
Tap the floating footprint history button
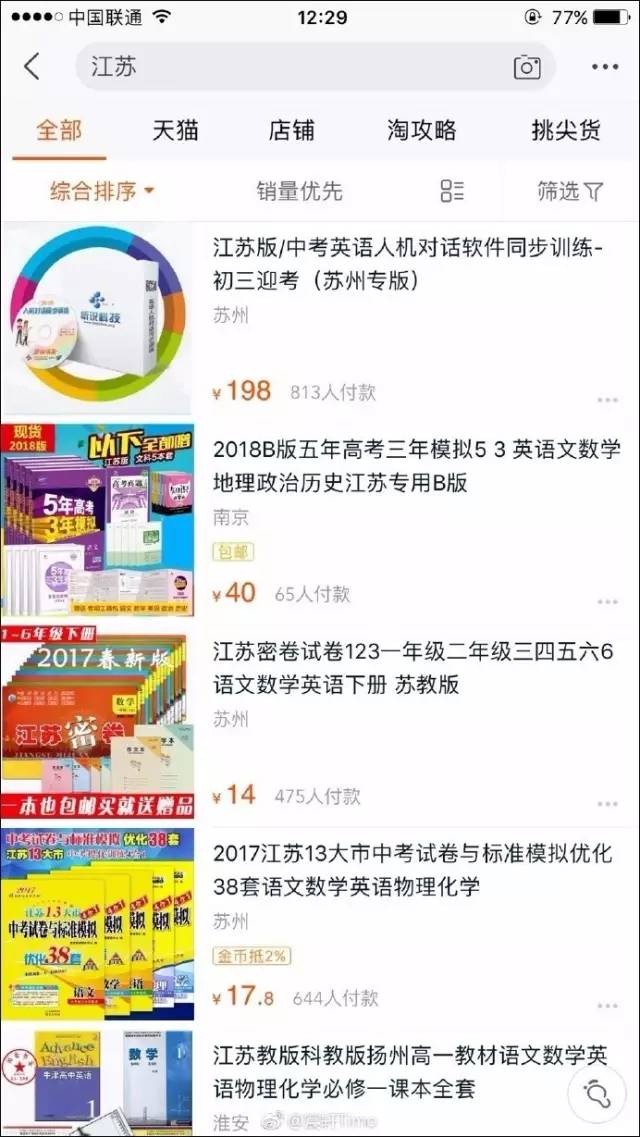(597, 1093)
